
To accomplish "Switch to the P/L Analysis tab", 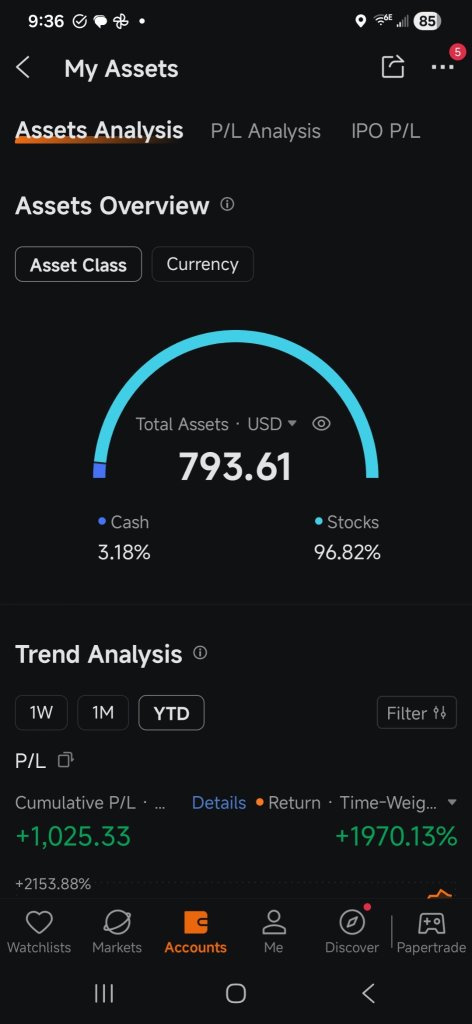I will (266, 131).
